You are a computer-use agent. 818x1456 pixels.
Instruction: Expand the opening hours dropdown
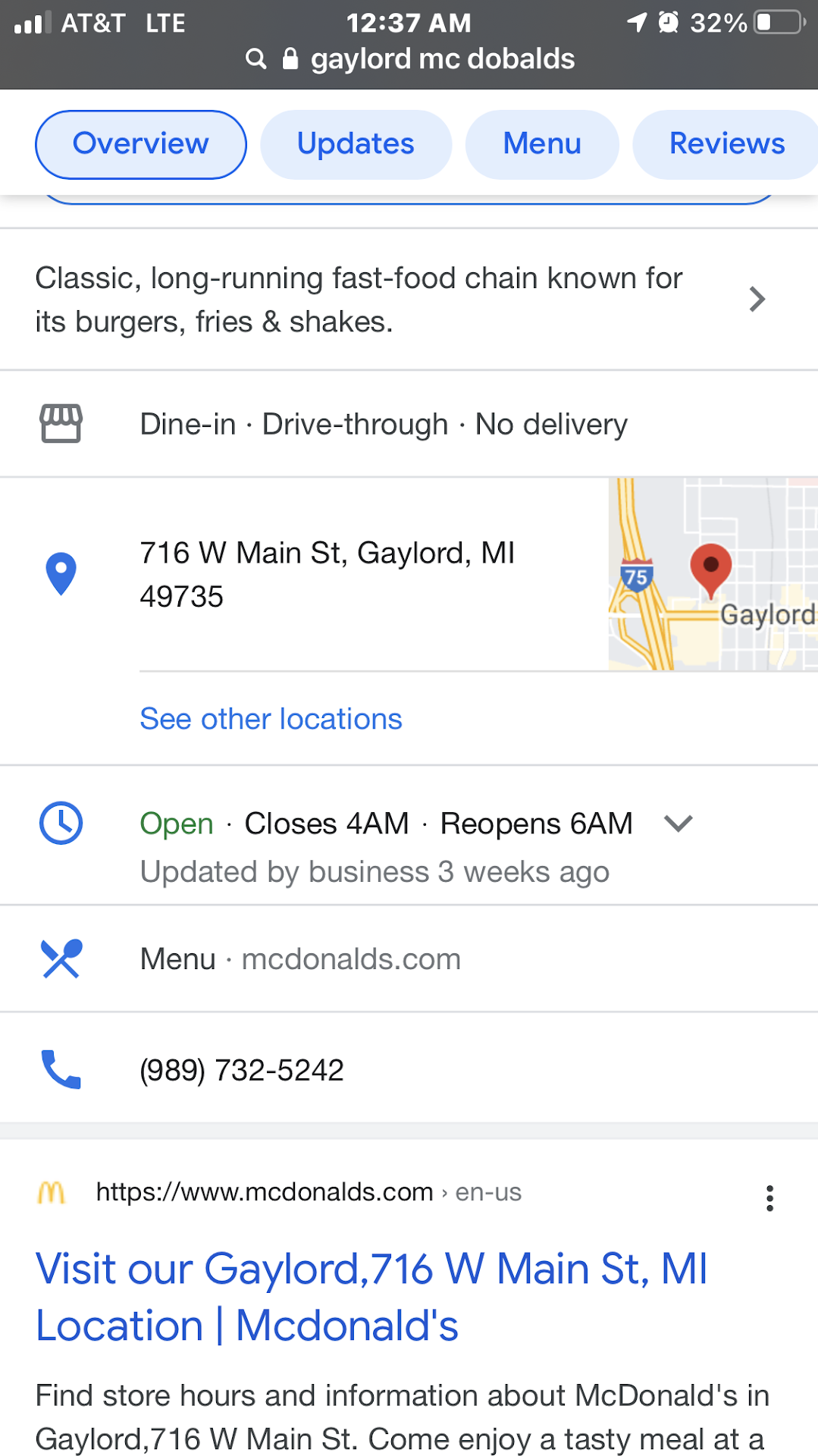pos(679,824)
